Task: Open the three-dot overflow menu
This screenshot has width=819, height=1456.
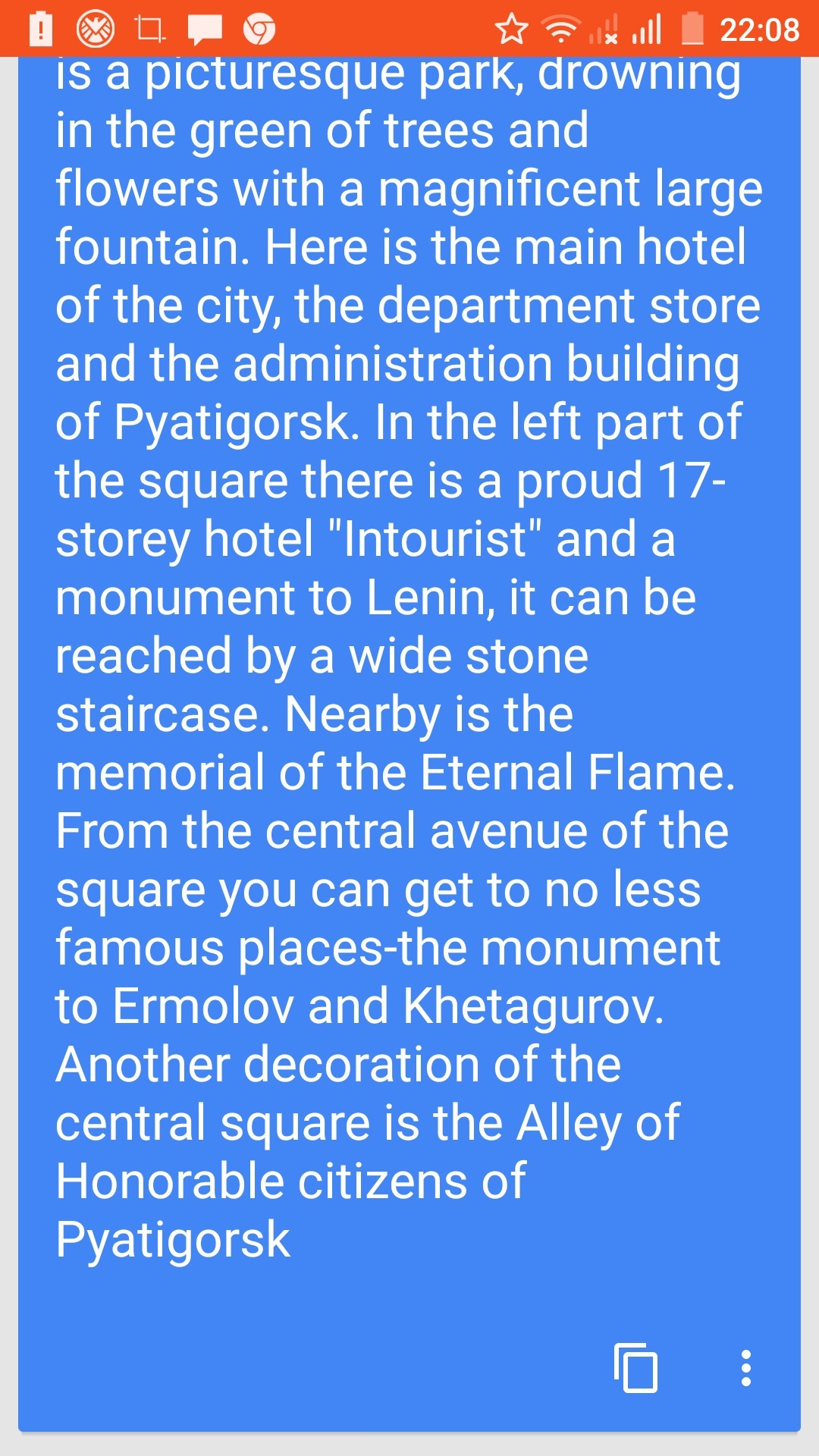Action: [746, 1368]
